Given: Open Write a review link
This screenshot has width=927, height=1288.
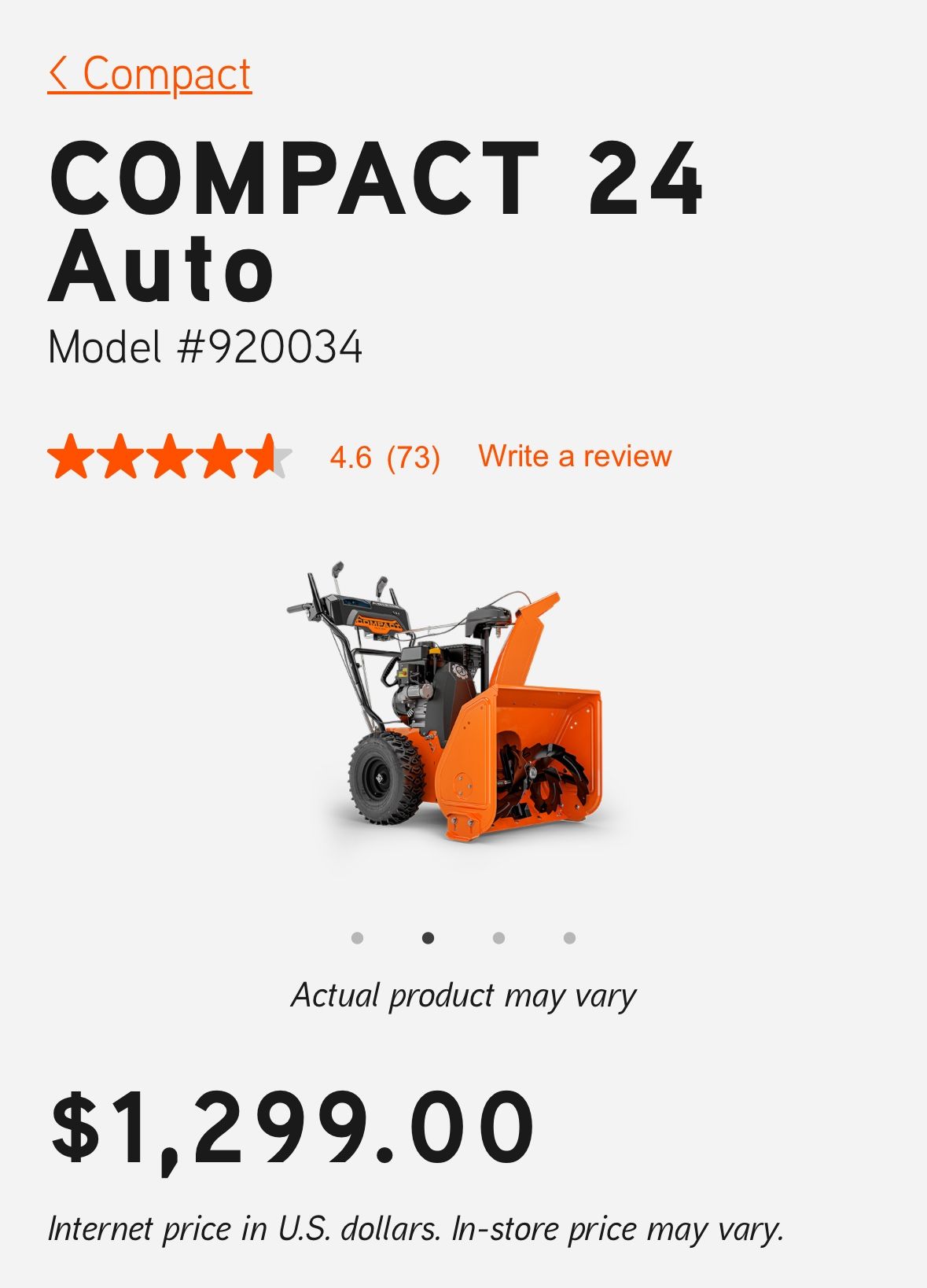Looking at the screenshot, I should [x=575, y=456].
